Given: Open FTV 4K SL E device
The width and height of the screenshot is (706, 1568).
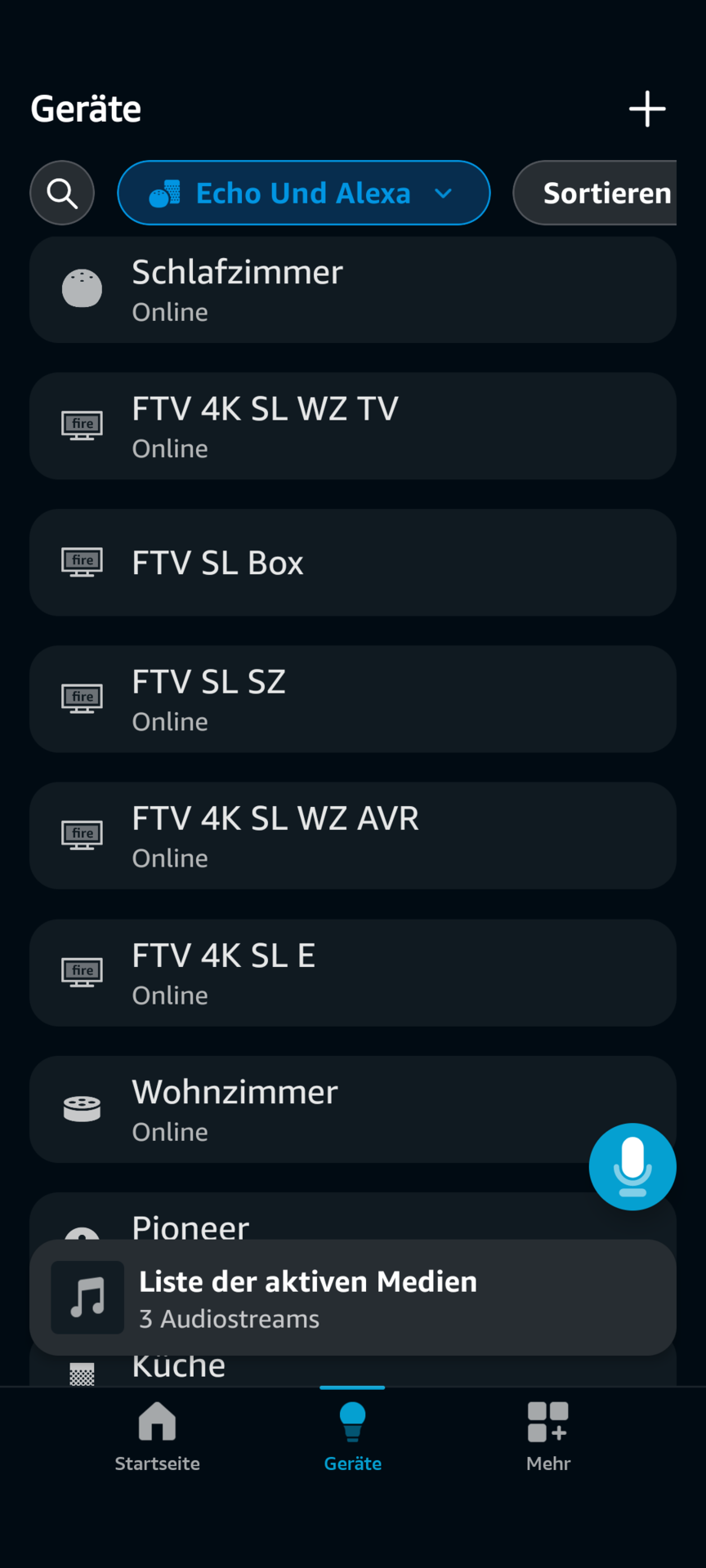Looking at the screenshot, I should [353, 973].
